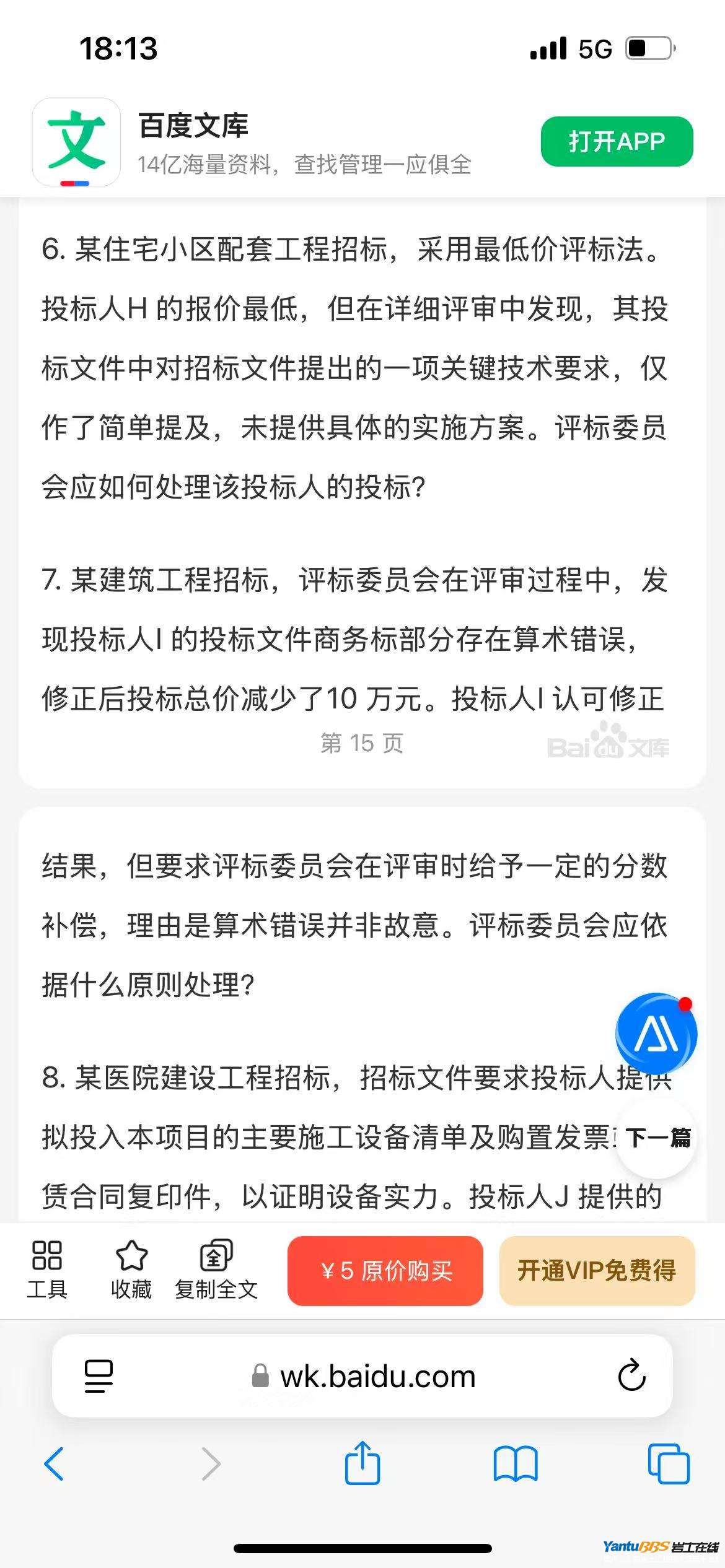Open the blue AI assistant floating button
The image size is (725, 1568).
coord(656,1034)
